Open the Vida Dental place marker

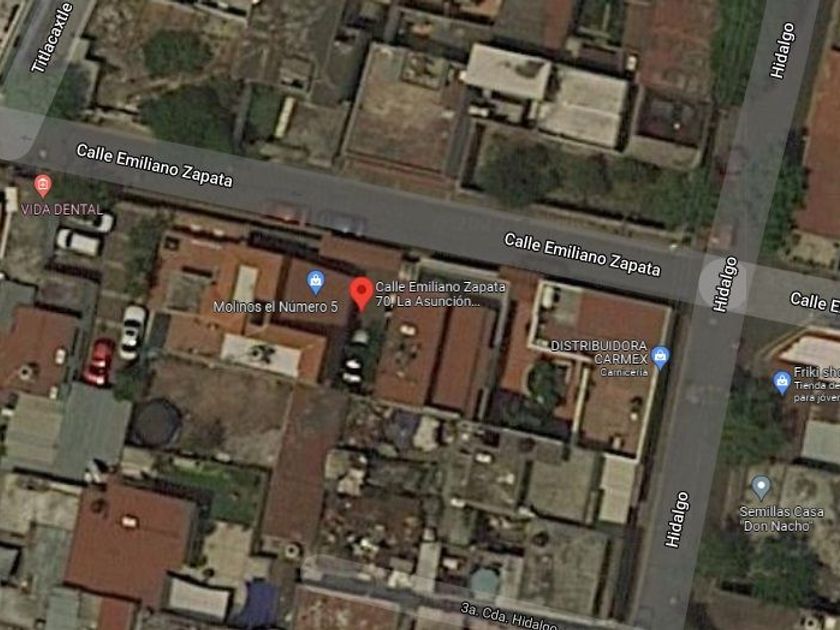tap(43, 186)
